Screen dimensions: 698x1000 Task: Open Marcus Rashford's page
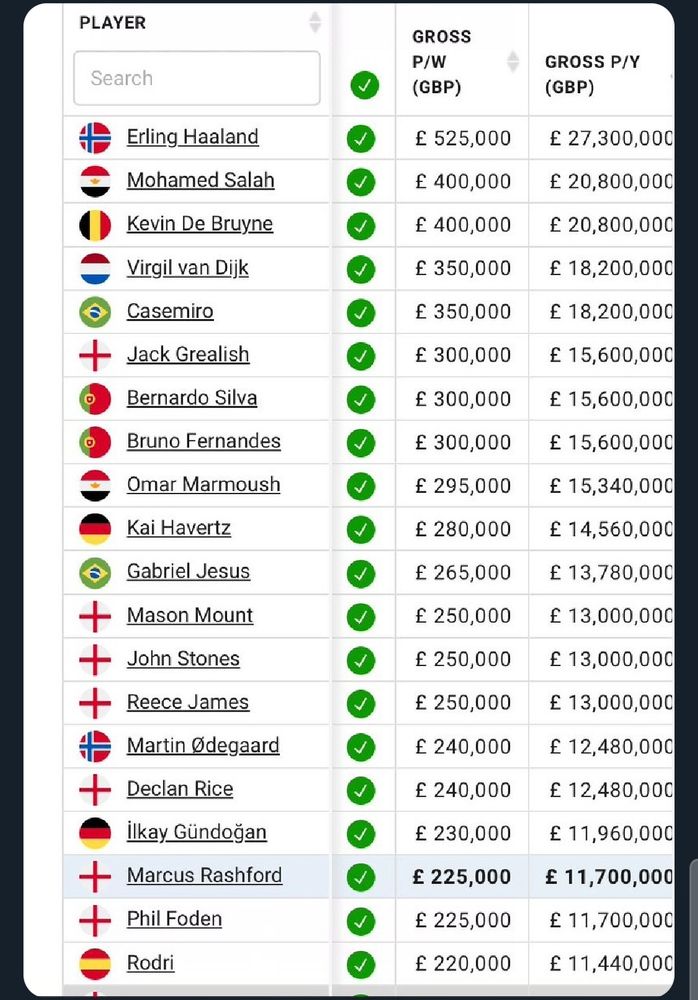(x=204, y=876)
